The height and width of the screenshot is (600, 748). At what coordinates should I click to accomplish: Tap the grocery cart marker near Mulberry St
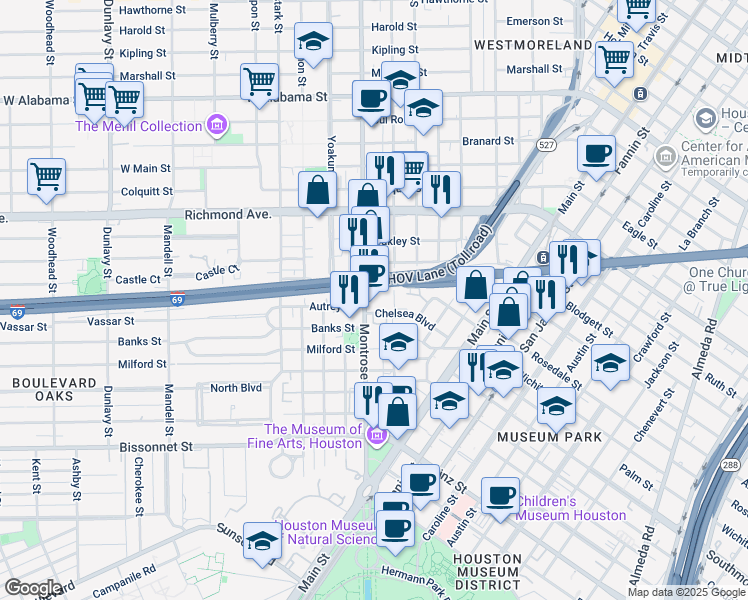259,81
